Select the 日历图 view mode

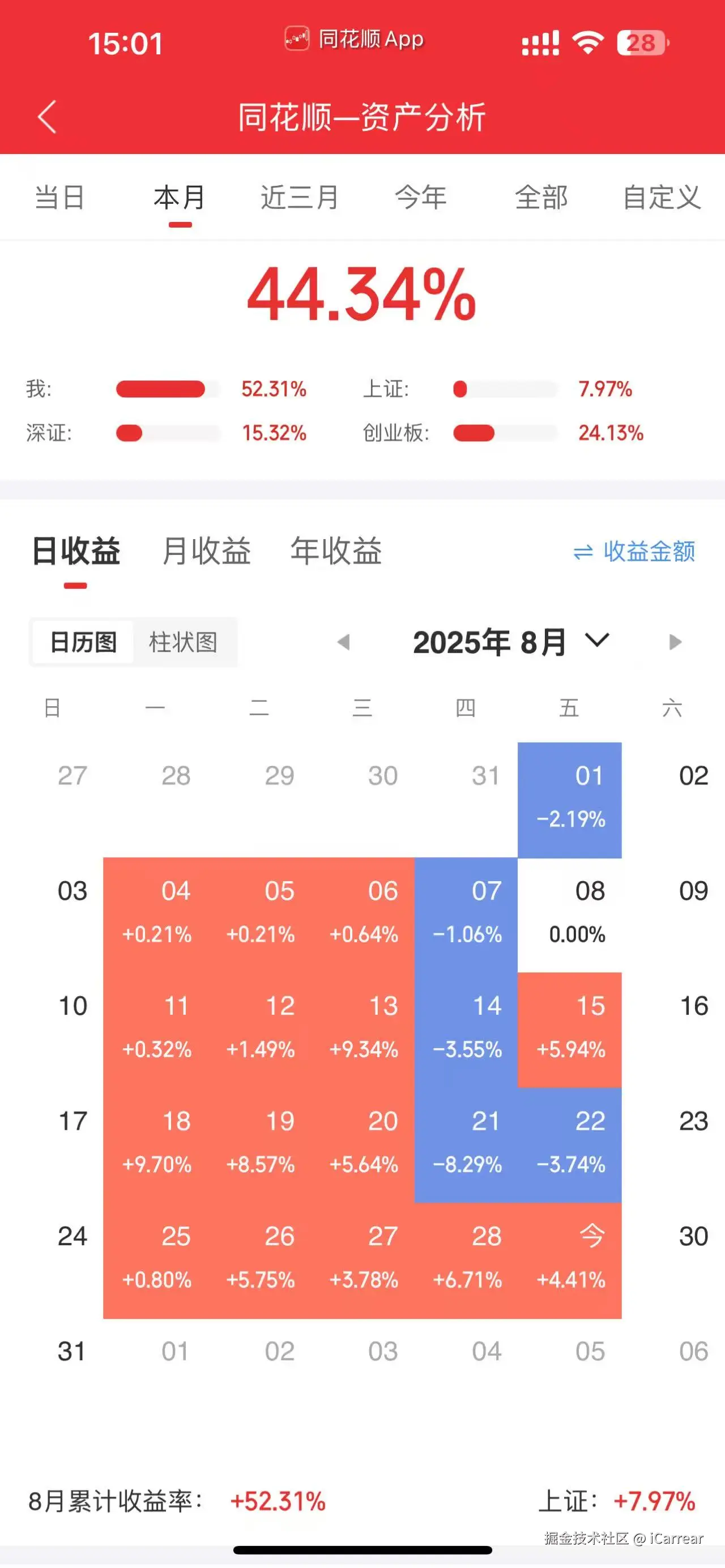(x=83, y=643)
